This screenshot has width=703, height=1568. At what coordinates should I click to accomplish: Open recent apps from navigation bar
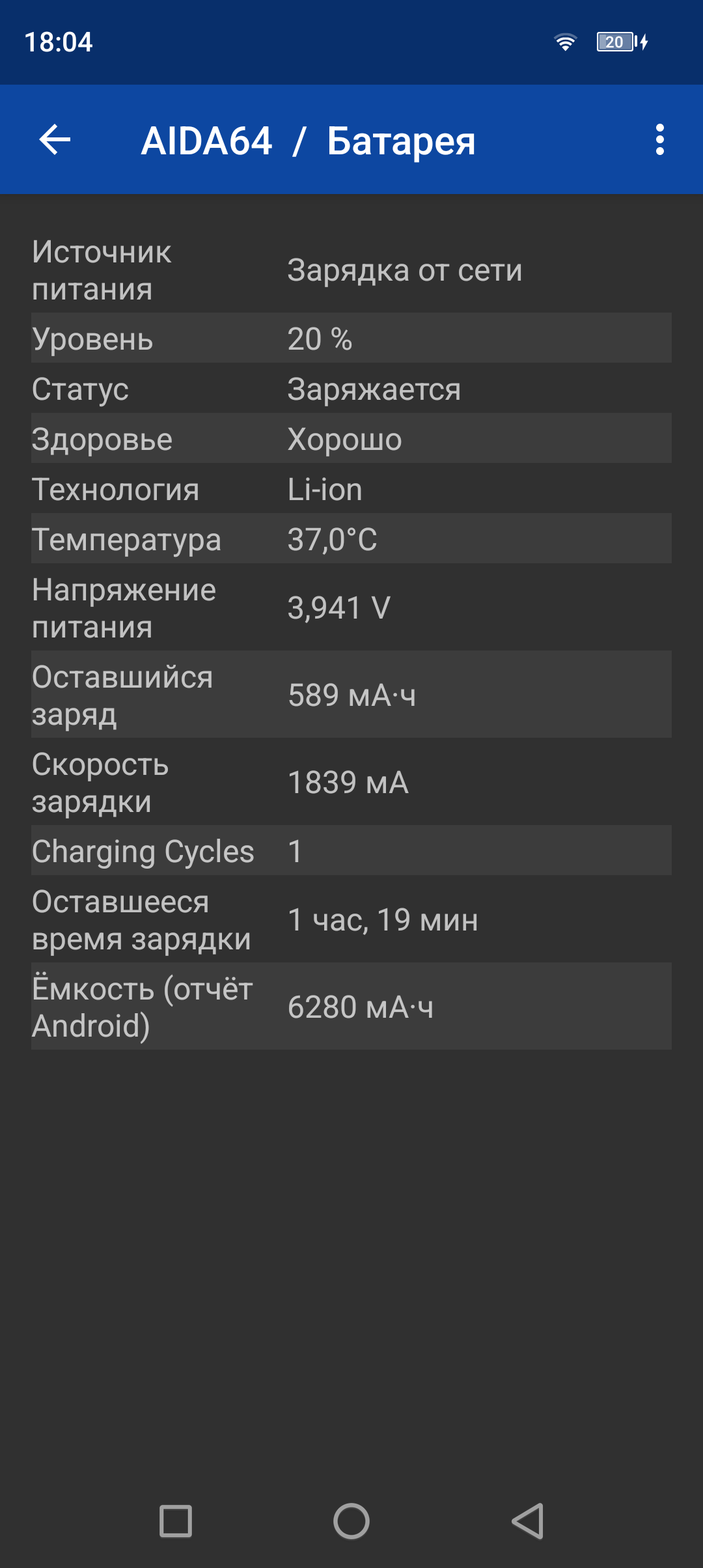click(x=176, y=1521)
